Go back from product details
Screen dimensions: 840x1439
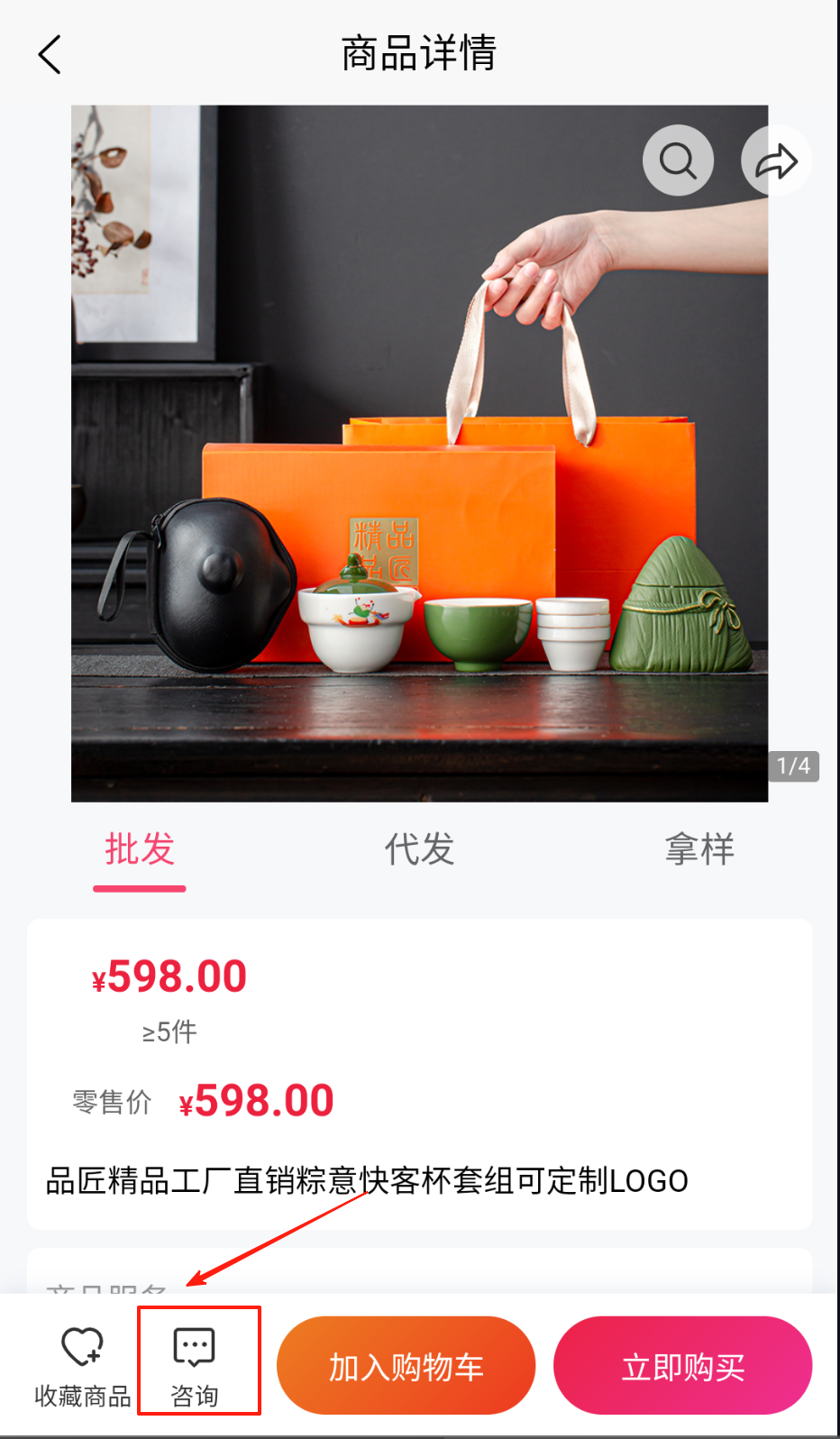pos(50,55)
